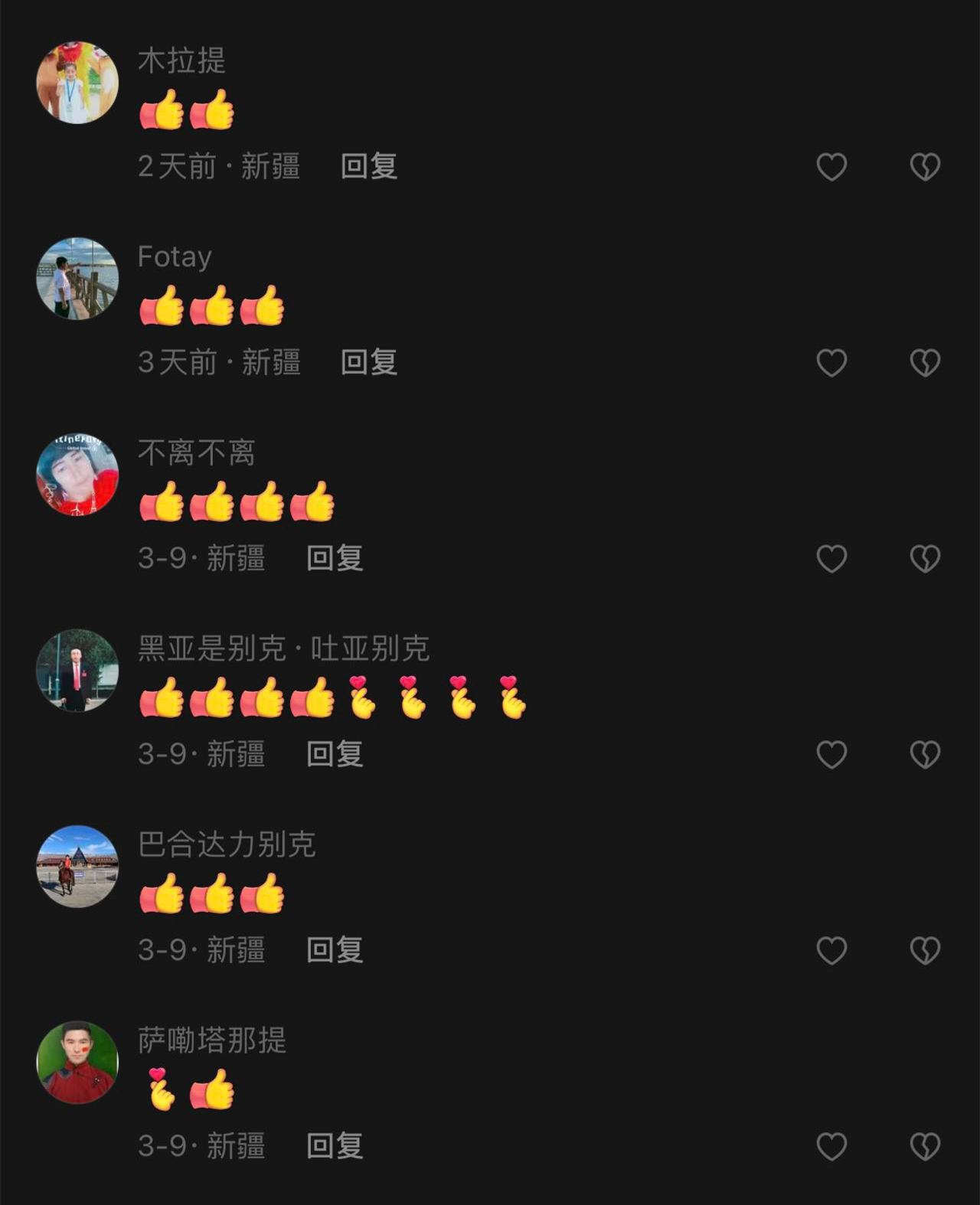
Task: Reply to 不离不离's comment
Action: [335, 558]
